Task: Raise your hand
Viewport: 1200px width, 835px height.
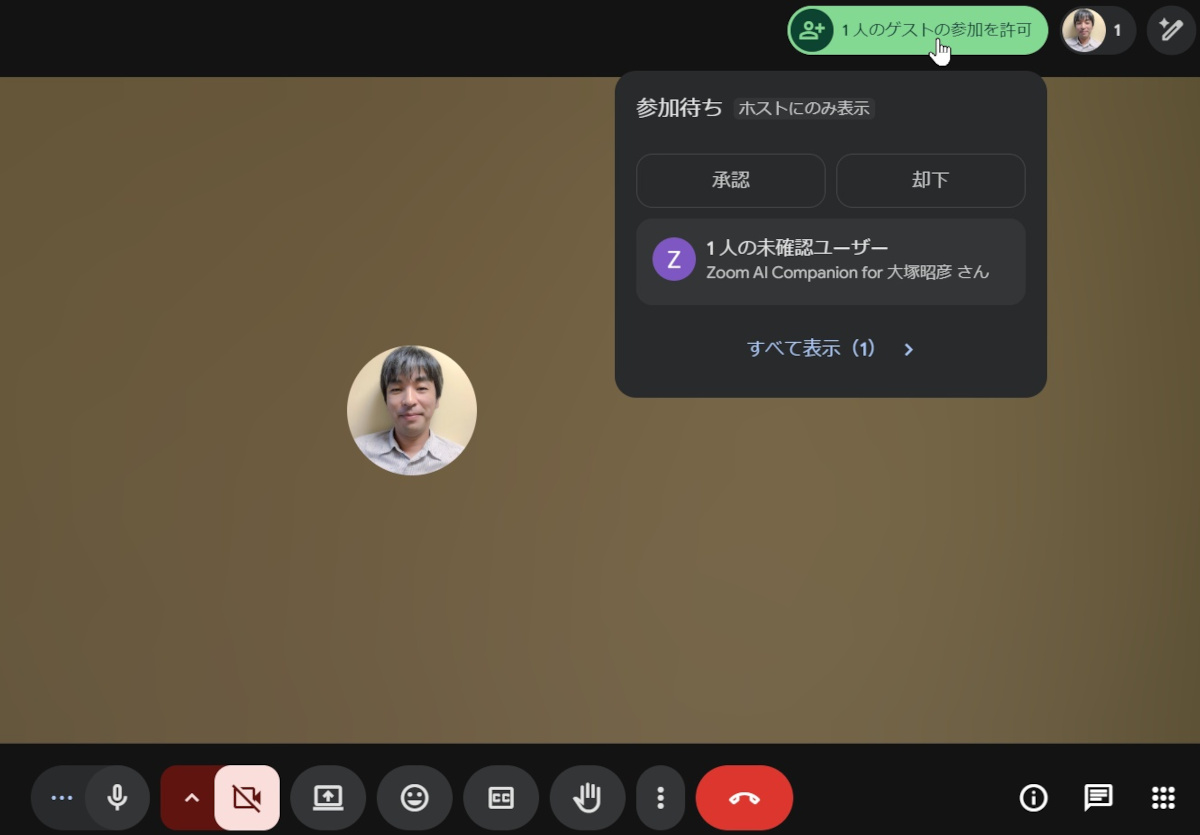Action: [587, 797]
